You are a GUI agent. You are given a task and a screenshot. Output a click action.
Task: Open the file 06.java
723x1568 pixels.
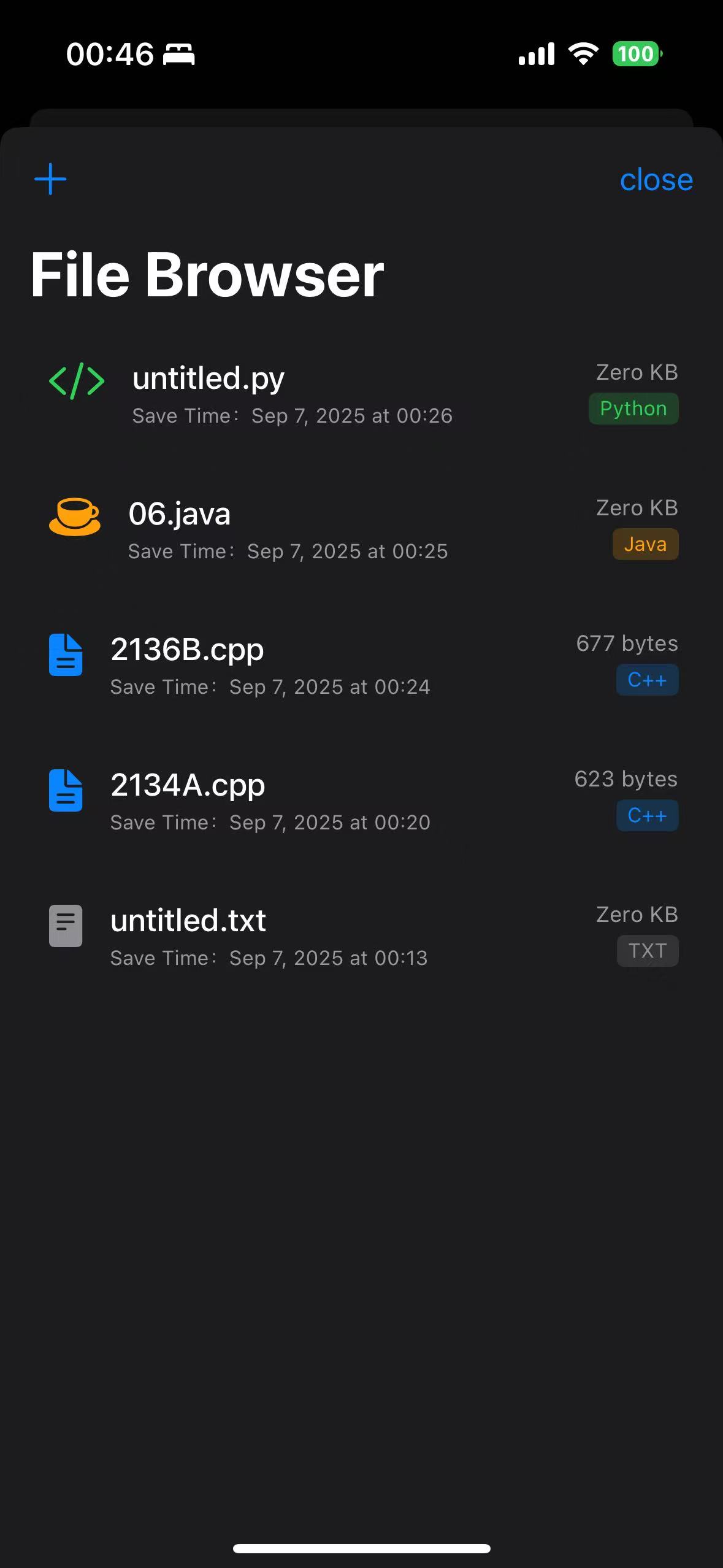pyautogui.click(x=181, y=513)
